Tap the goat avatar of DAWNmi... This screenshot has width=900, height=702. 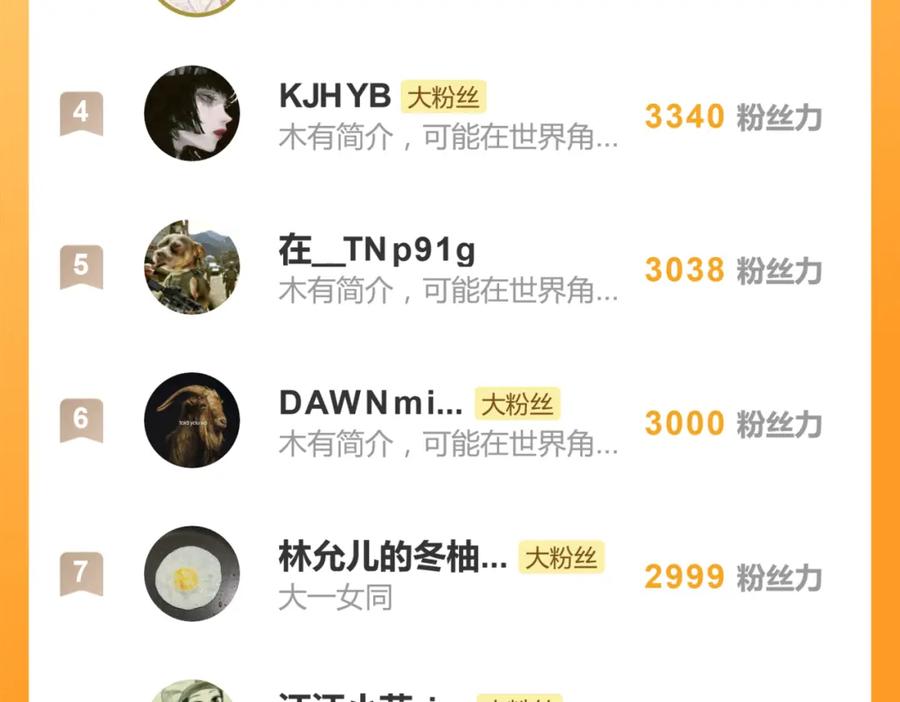pyautogui.click(x=192, y=420)
